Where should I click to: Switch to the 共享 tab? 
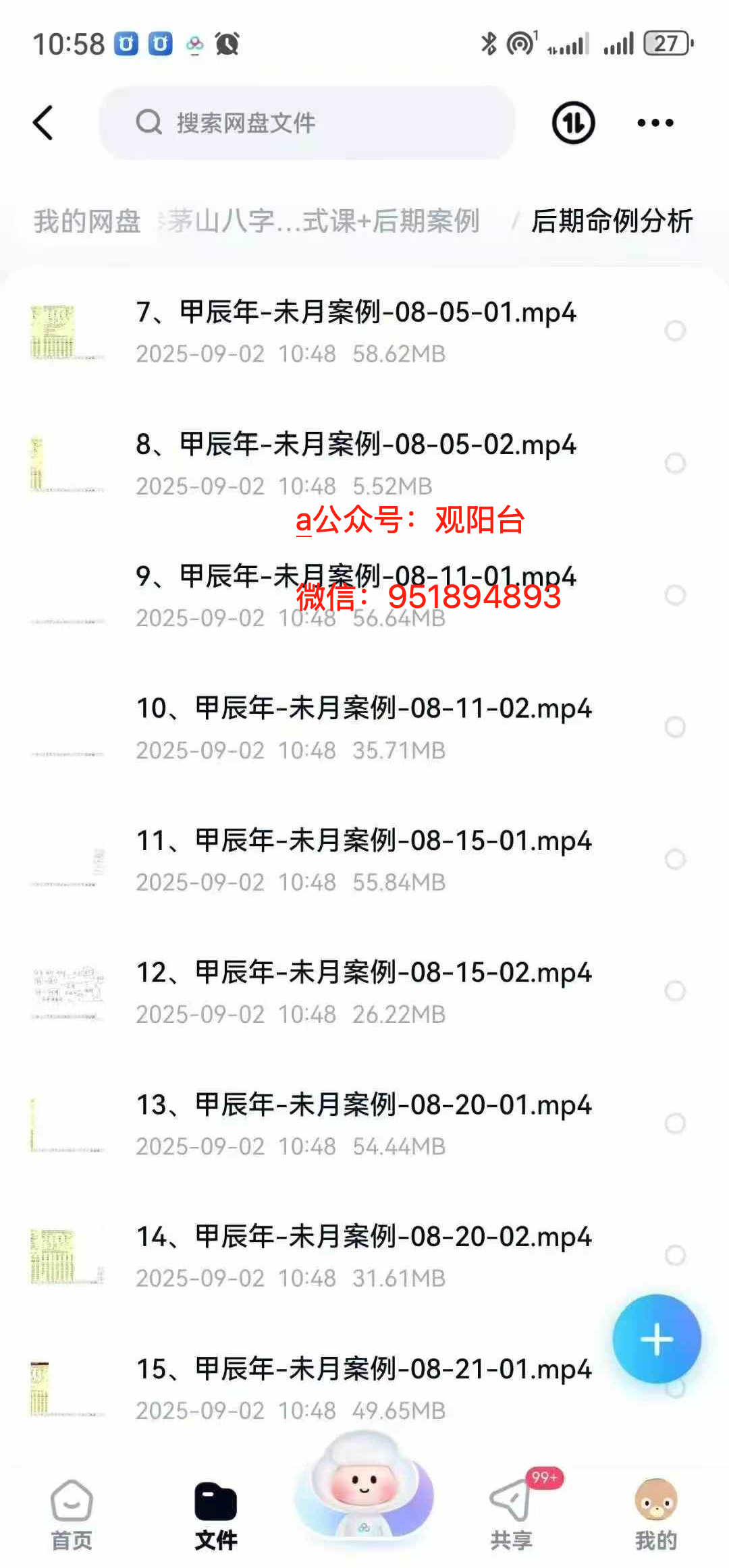511,1514
